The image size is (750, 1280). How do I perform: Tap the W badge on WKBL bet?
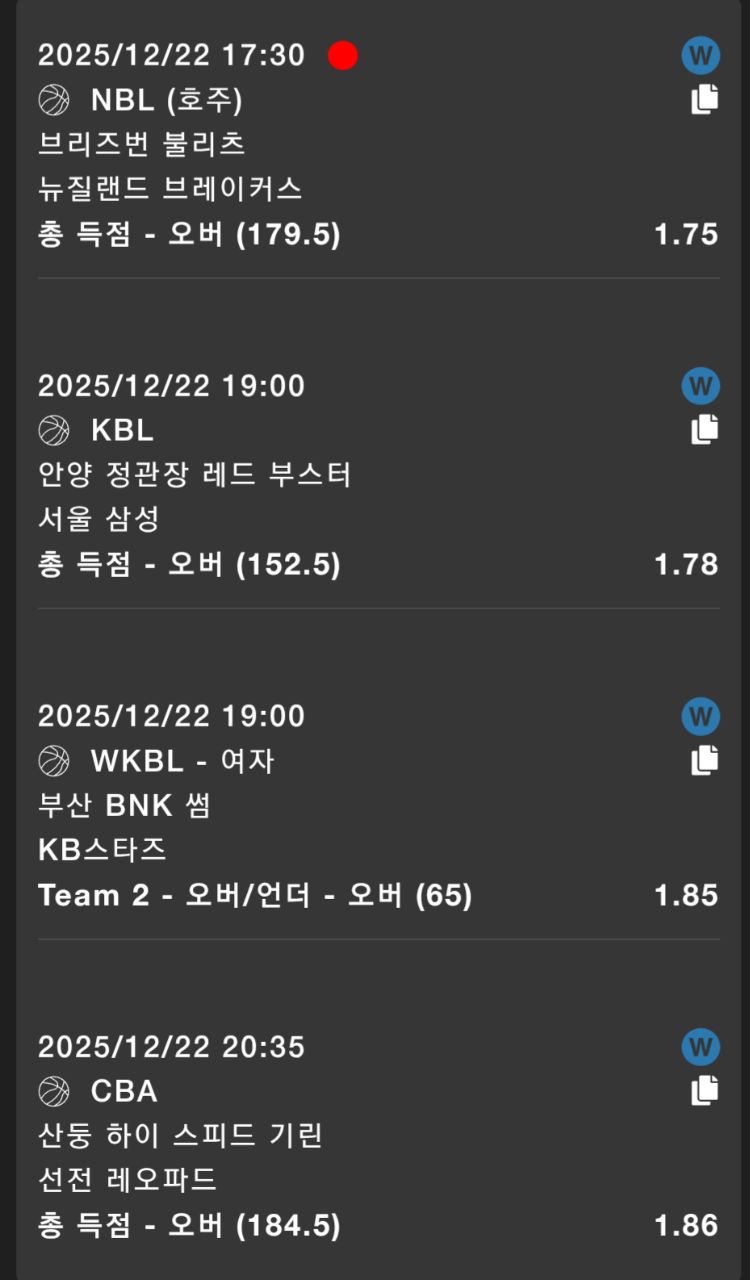click(701, 716)
